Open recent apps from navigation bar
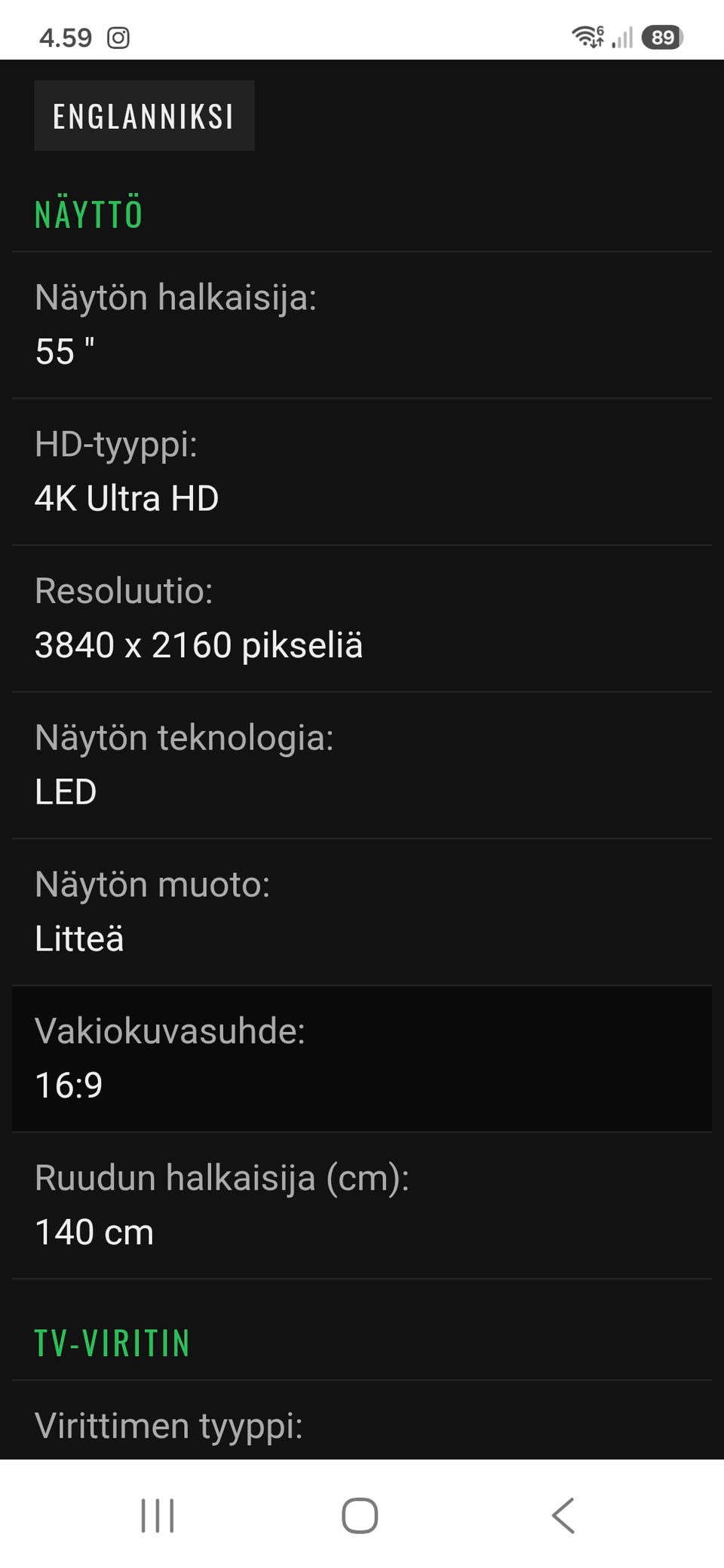This screenshot has height=1568, width=724. [x=158, y=1515]
